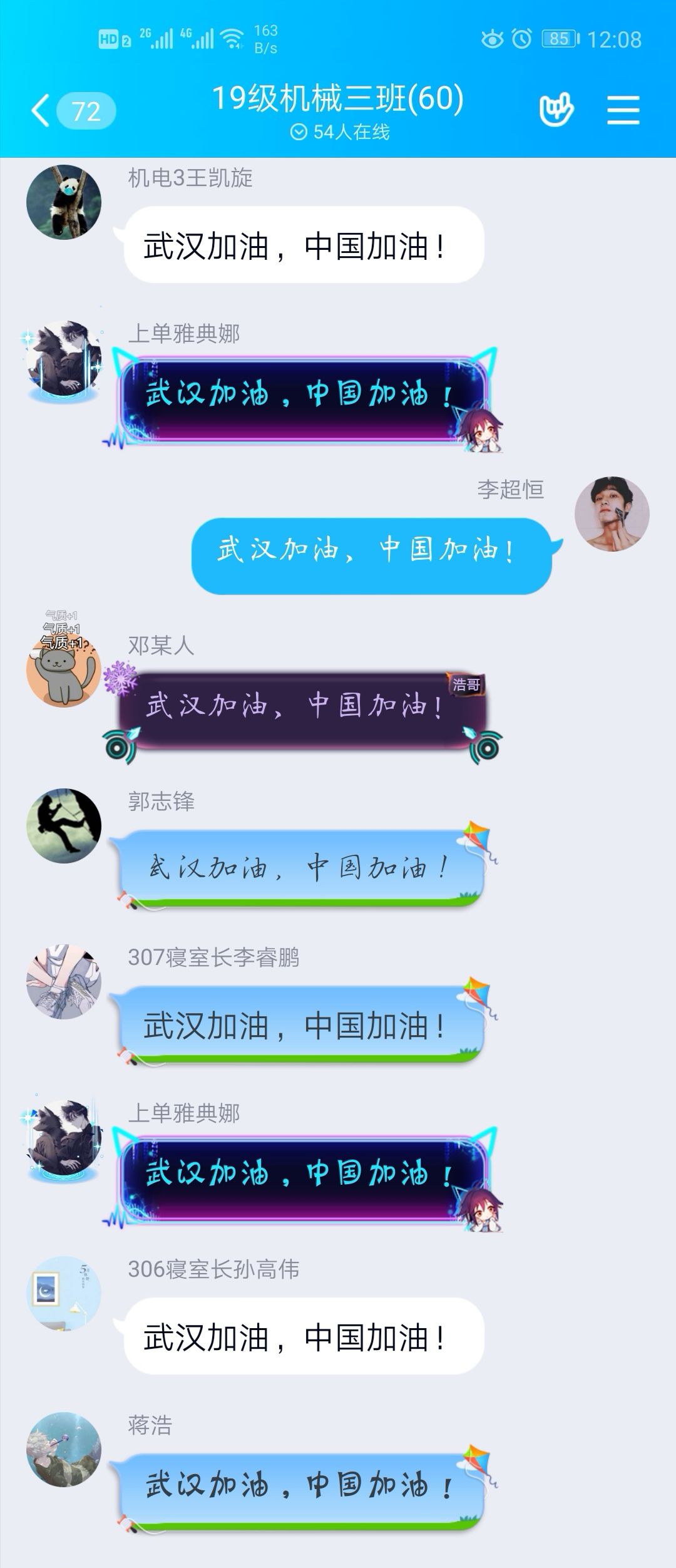Viewport: 676px width, 1568px height.
Task: Tap 307寝室长李睿鹏's avatar
Action: pyautogui.click(x=64, y=981)
